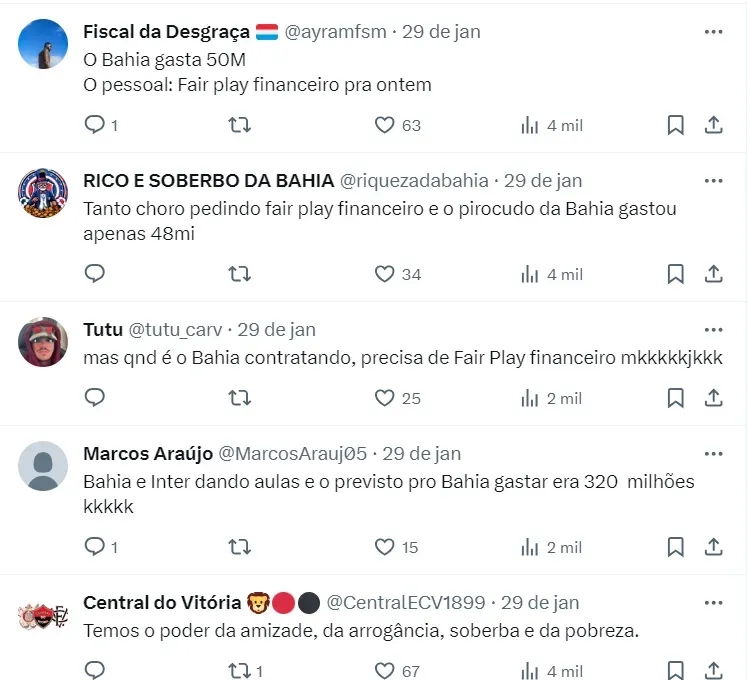Share RICO E SOBERBO DA BAHIA's tweet

point(714,274)
